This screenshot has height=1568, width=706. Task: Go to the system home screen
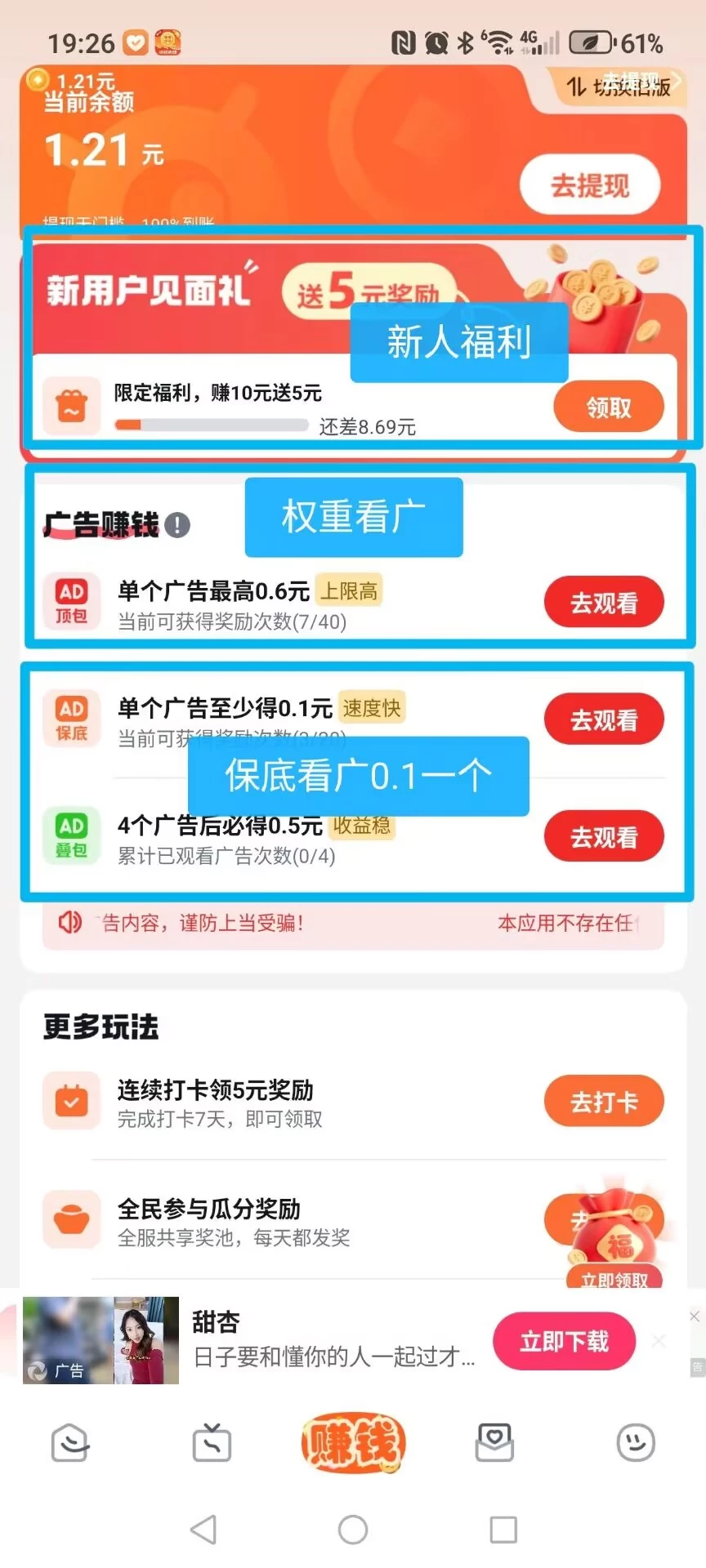[x=353, y=1530]
